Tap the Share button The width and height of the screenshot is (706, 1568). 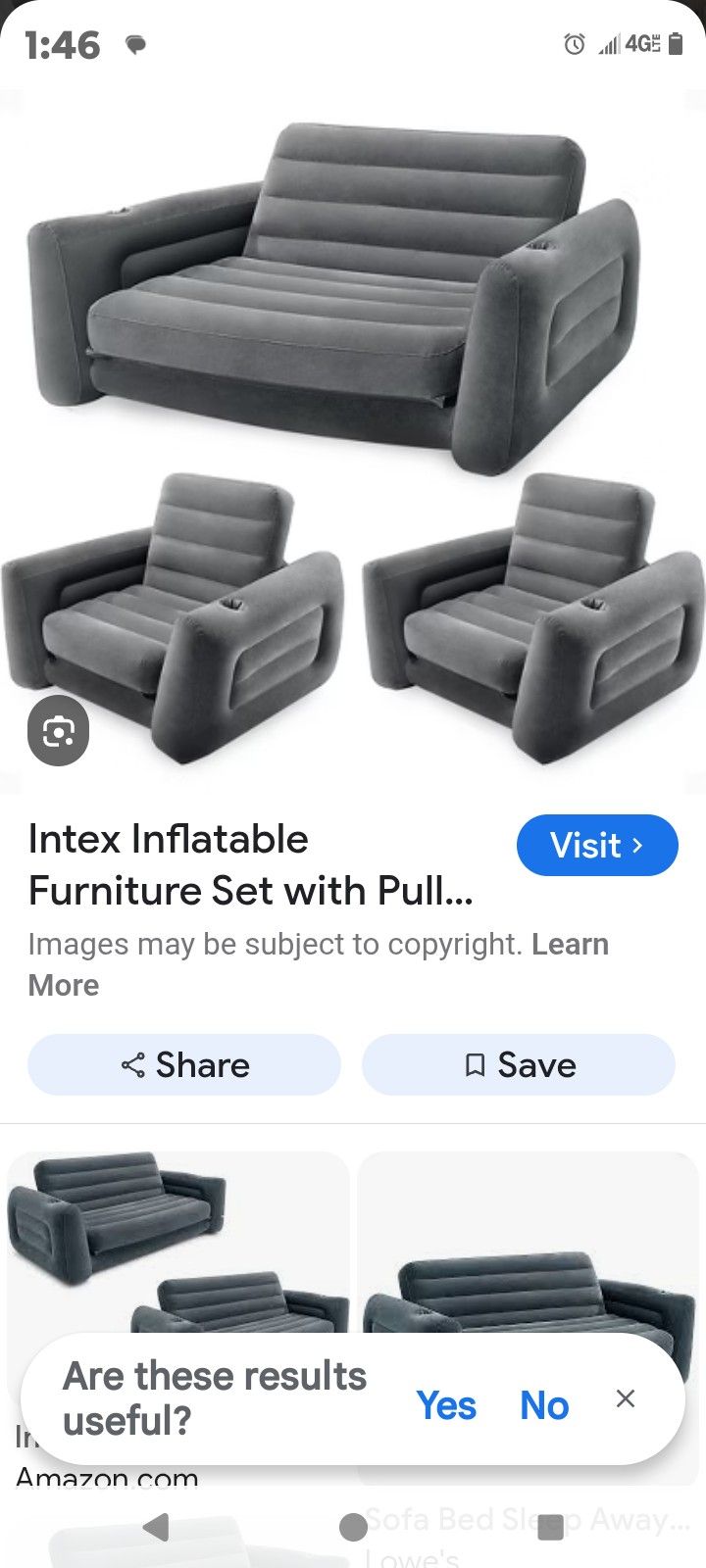tap(183, 1065)
